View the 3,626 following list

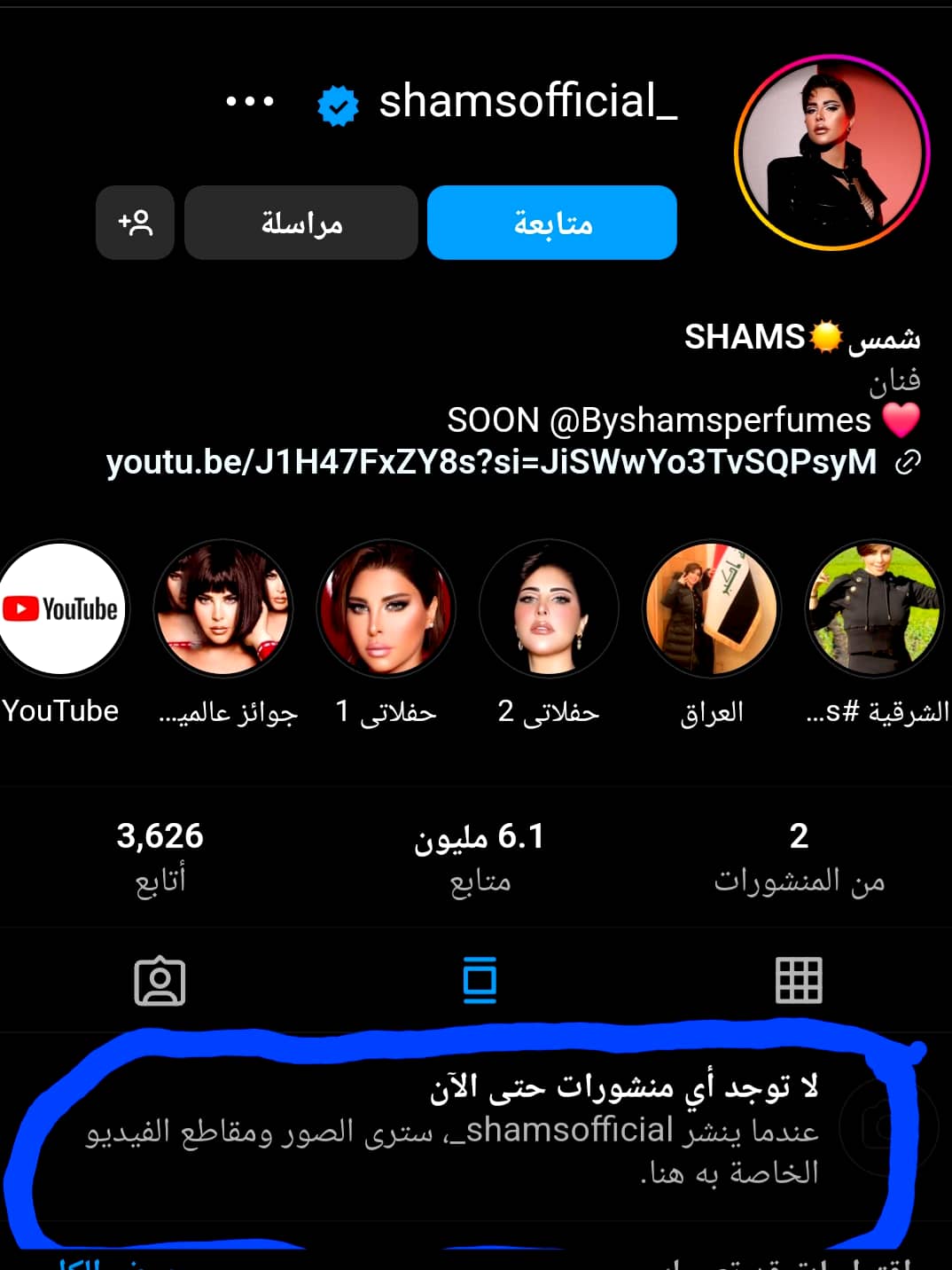(160, 857)
